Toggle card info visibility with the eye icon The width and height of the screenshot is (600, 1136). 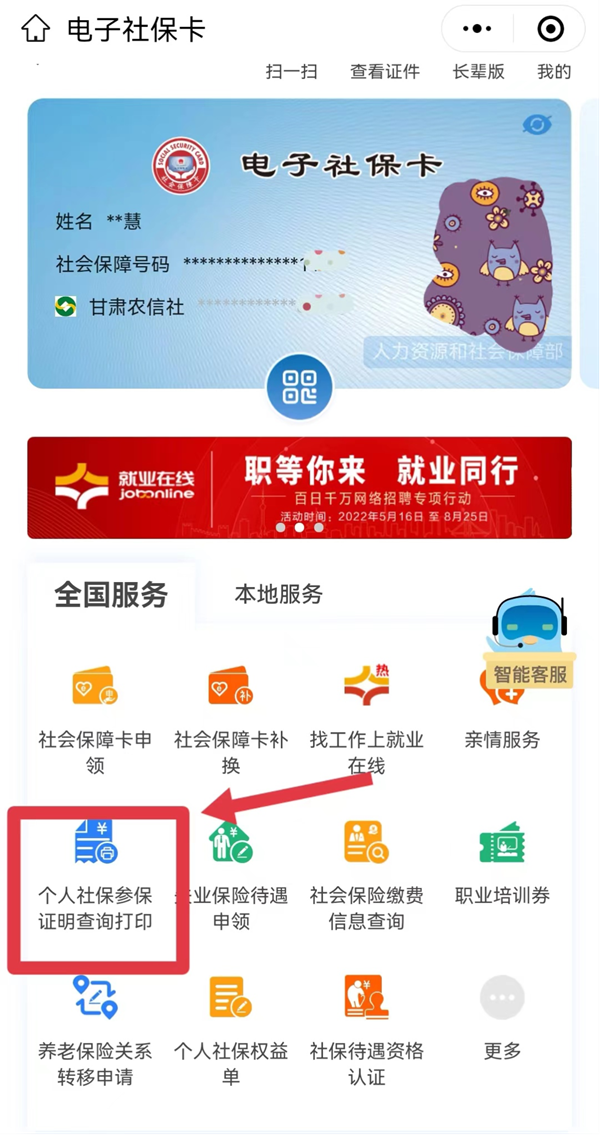(538, 125)
